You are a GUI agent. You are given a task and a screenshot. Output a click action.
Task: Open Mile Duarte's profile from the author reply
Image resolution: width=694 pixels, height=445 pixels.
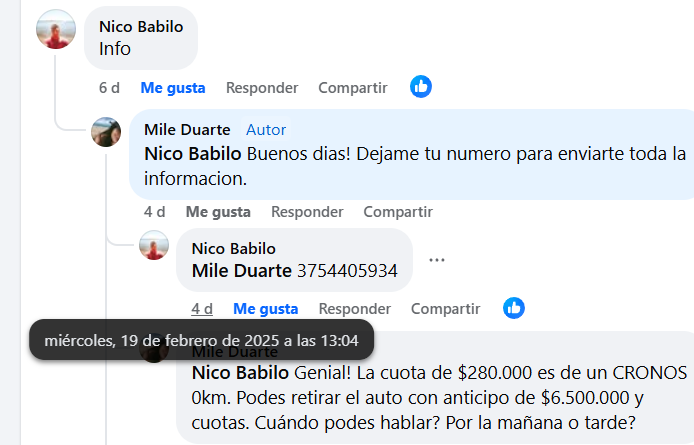tap(187, 130)
